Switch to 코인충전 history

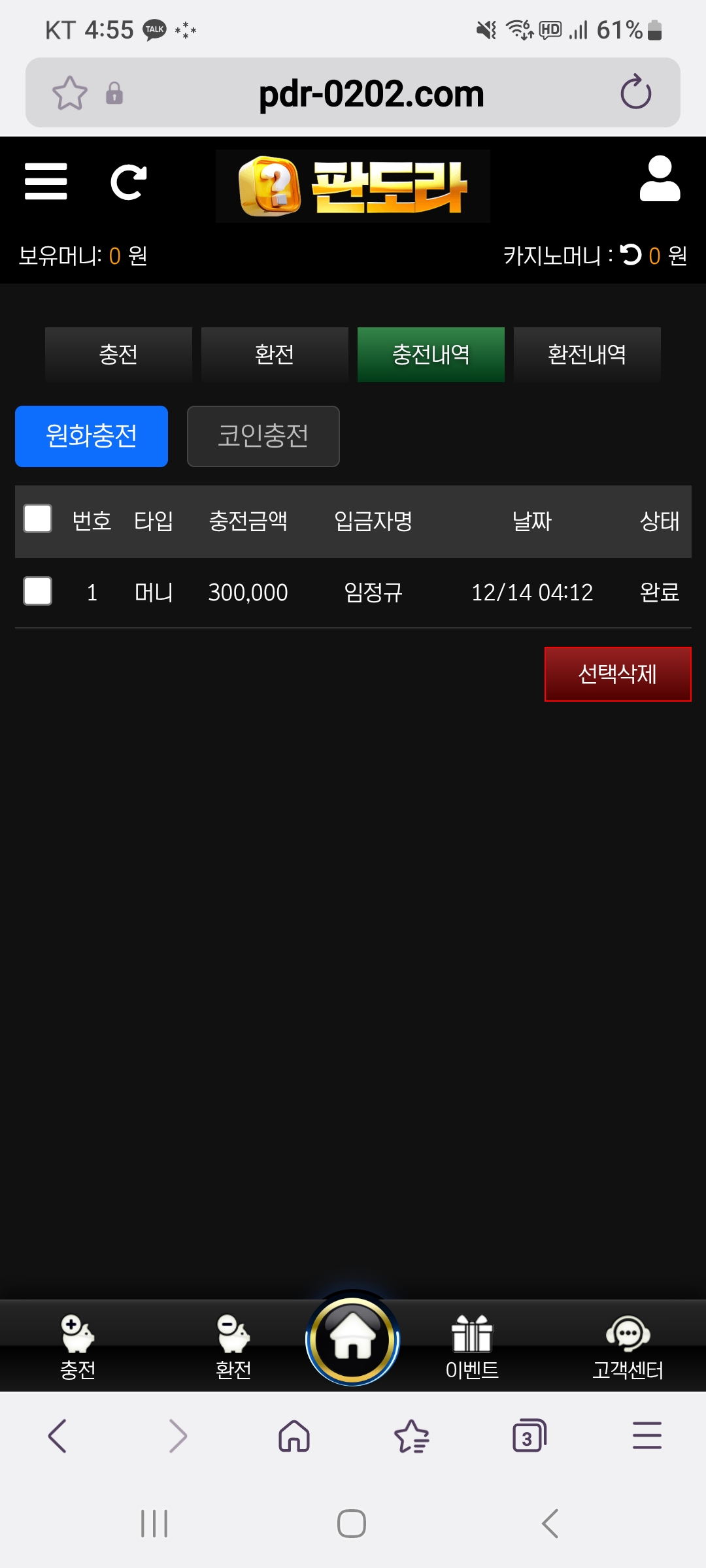(x=263, y=436)
